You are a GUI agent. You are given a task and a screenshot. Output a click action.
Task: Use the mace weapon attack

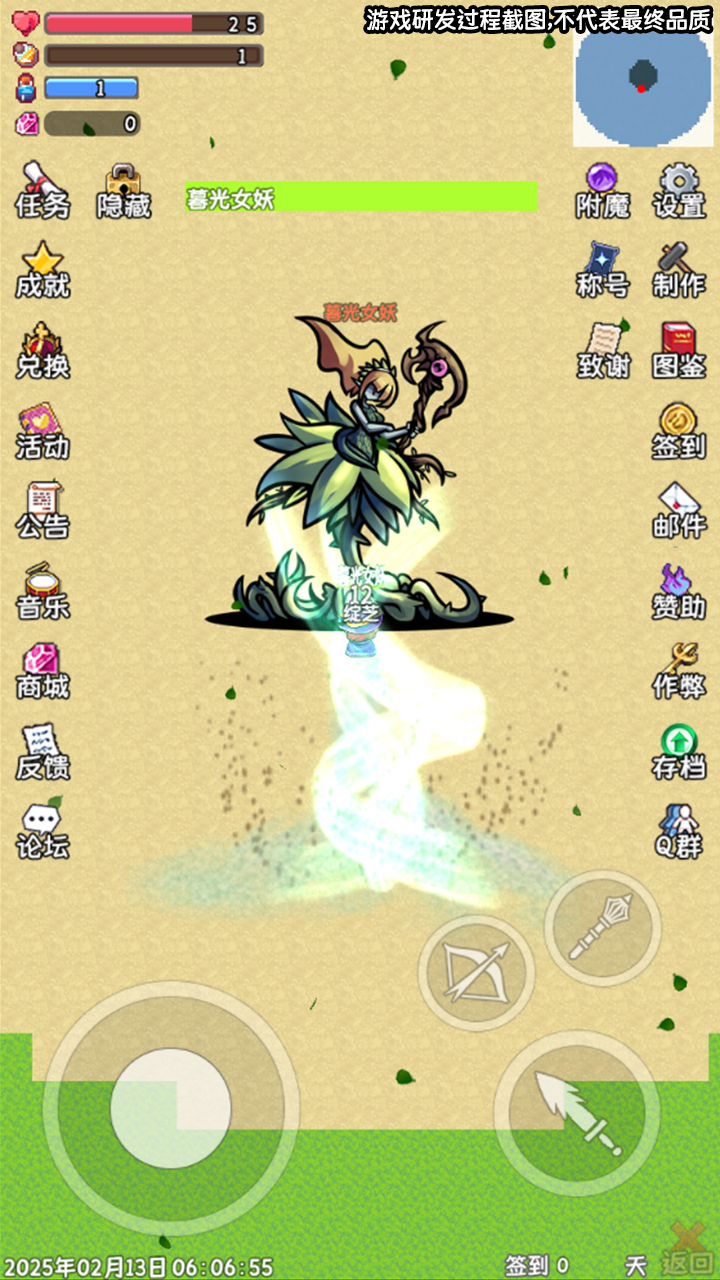click(602, 928)
